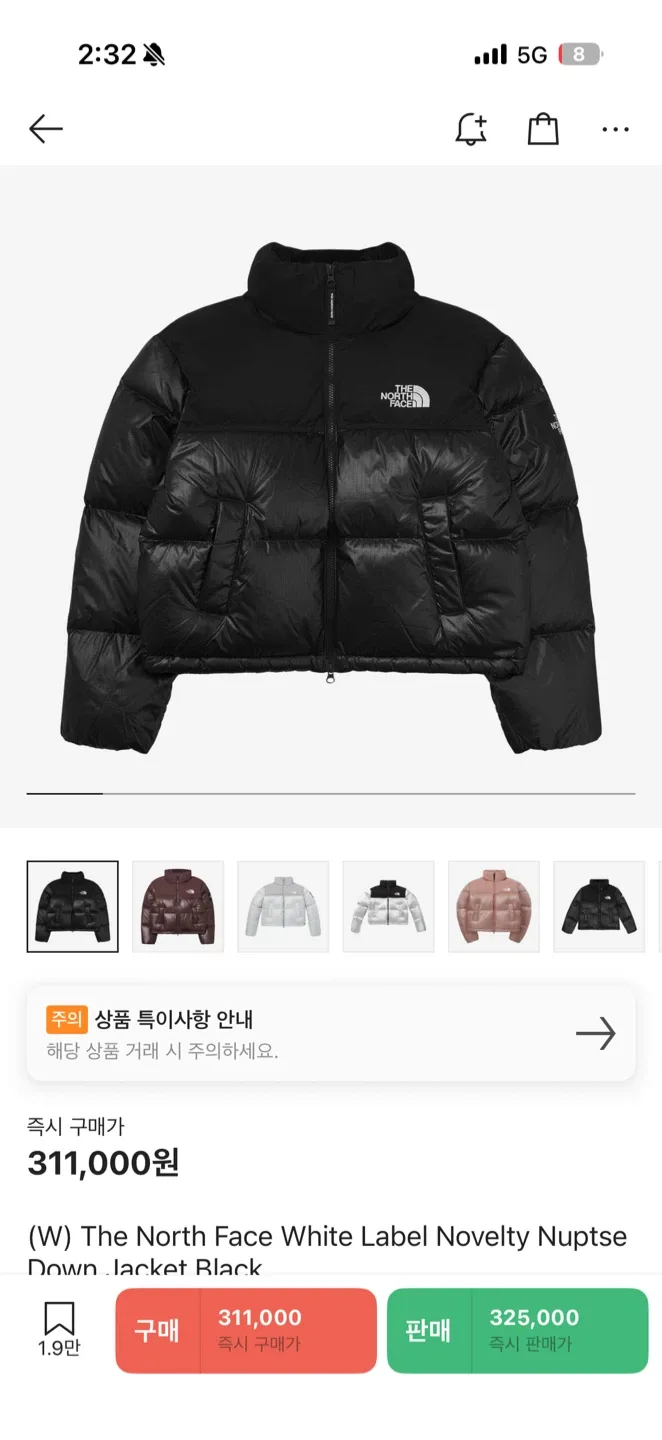
Task: Select the light gray jacket thumbnail
Action: 283,907
